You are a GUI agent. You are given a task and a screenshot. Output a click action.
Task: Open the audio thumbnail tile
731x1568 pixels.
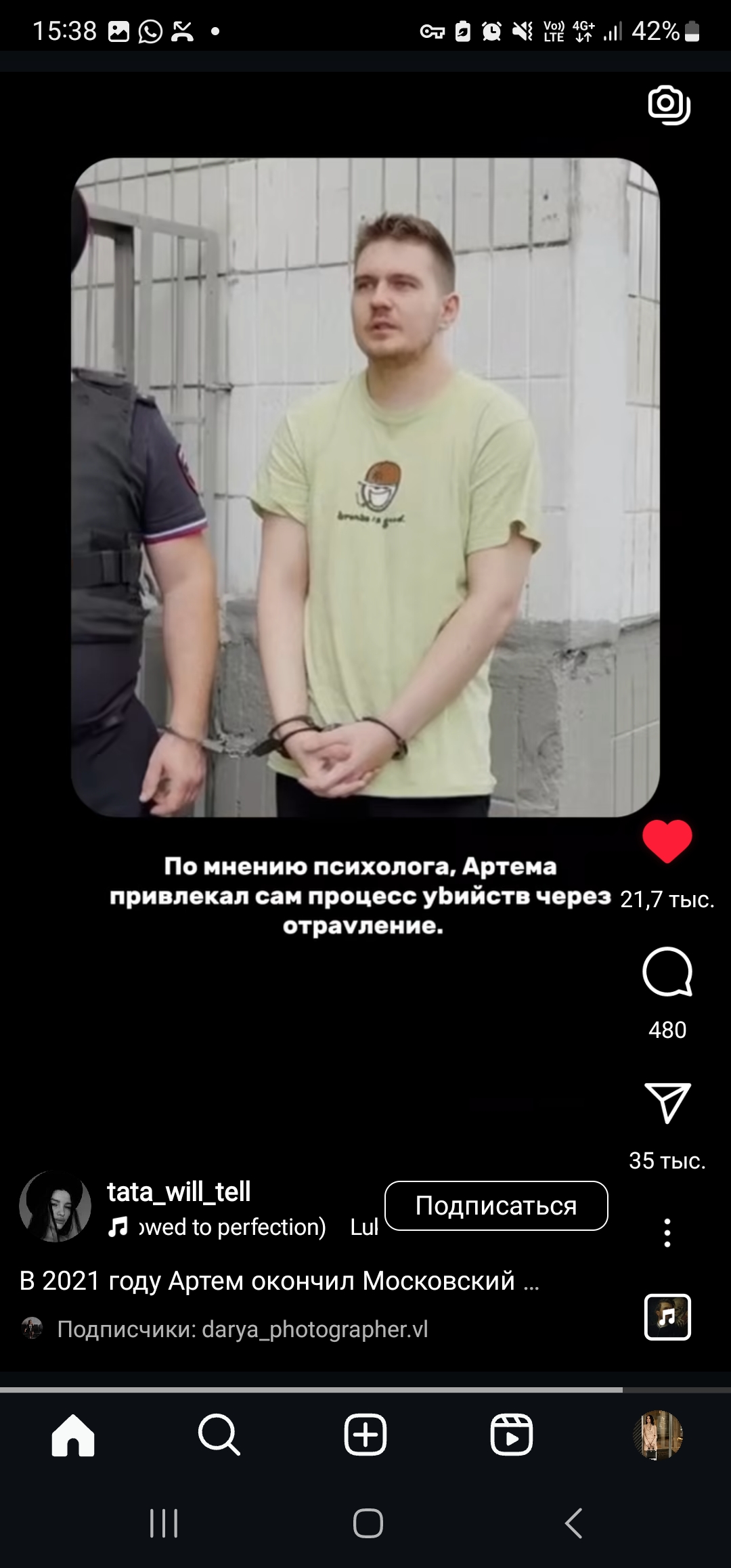(667, 1317)
